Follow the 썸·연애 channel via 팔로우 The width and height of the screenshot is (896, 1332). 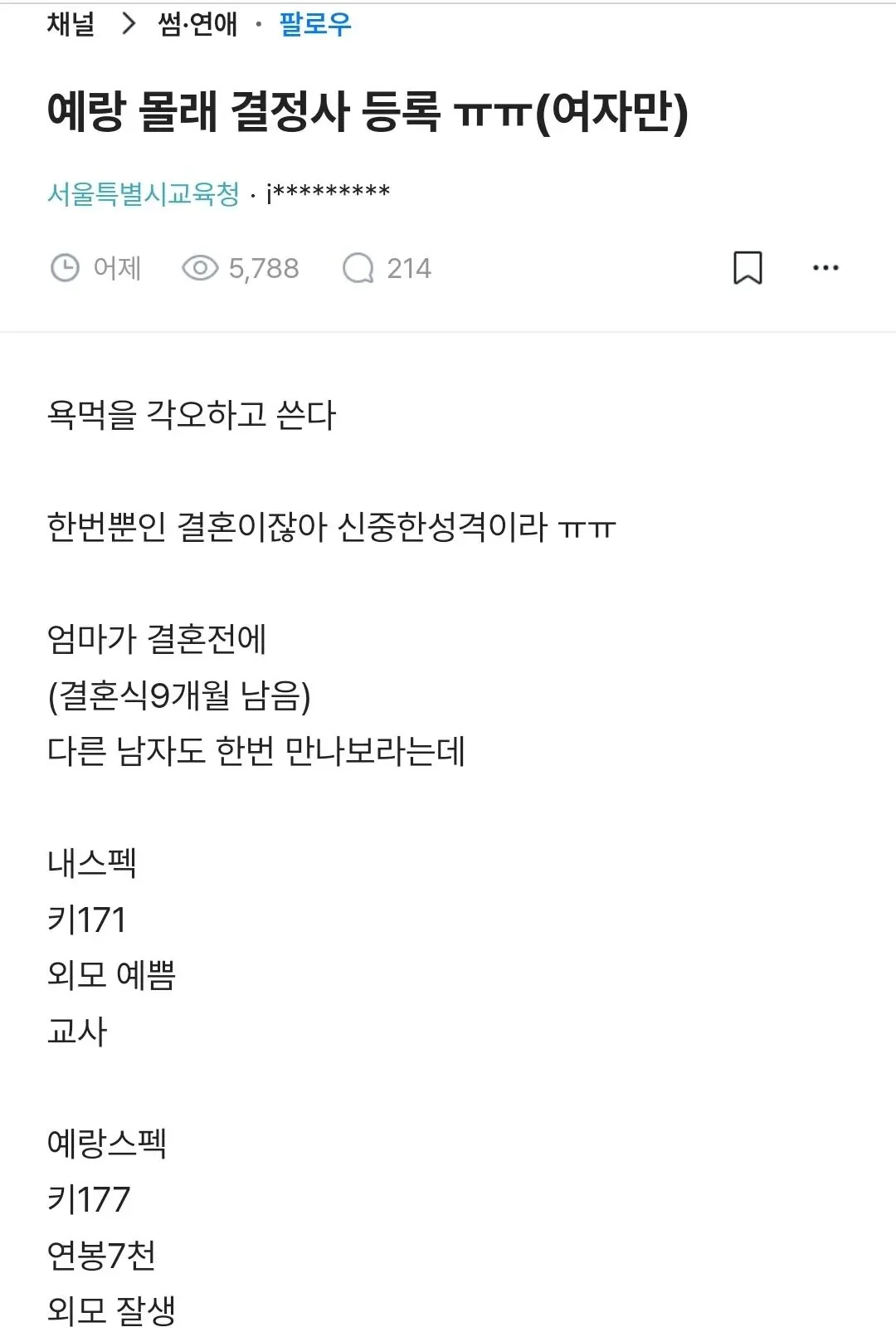[x=315, y=23]
